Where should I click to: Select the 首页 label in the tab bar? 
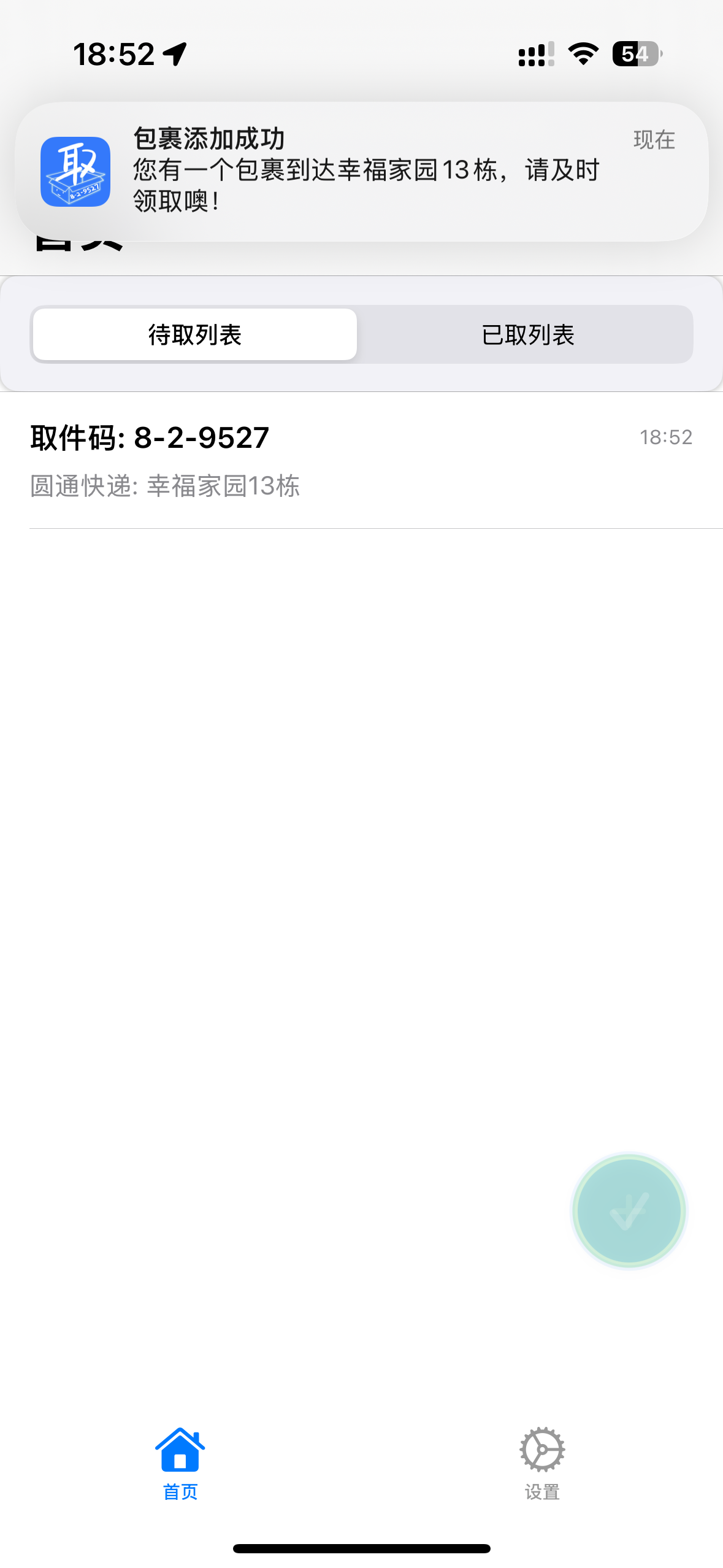(178, 1493)
